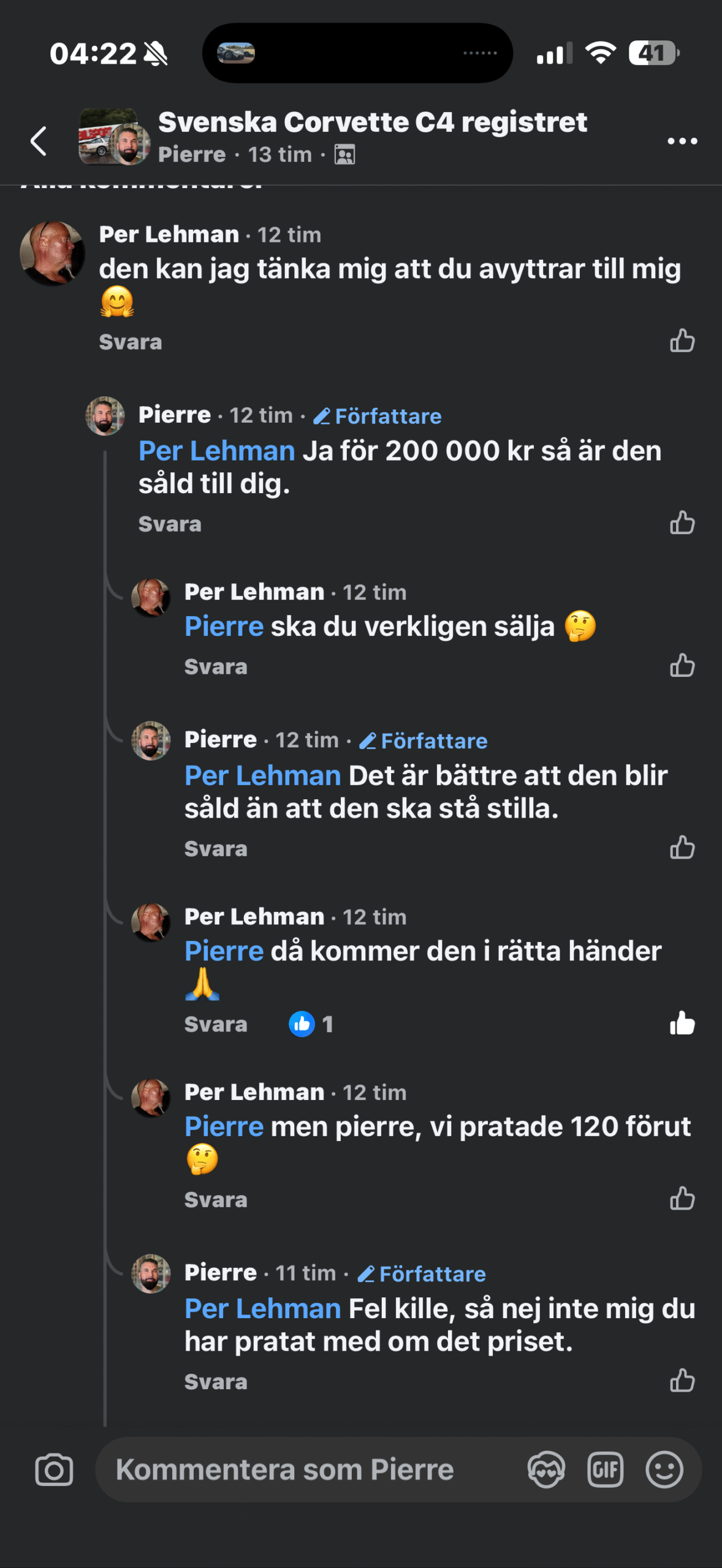Unlike the "rätta händer" comment

682,1023
